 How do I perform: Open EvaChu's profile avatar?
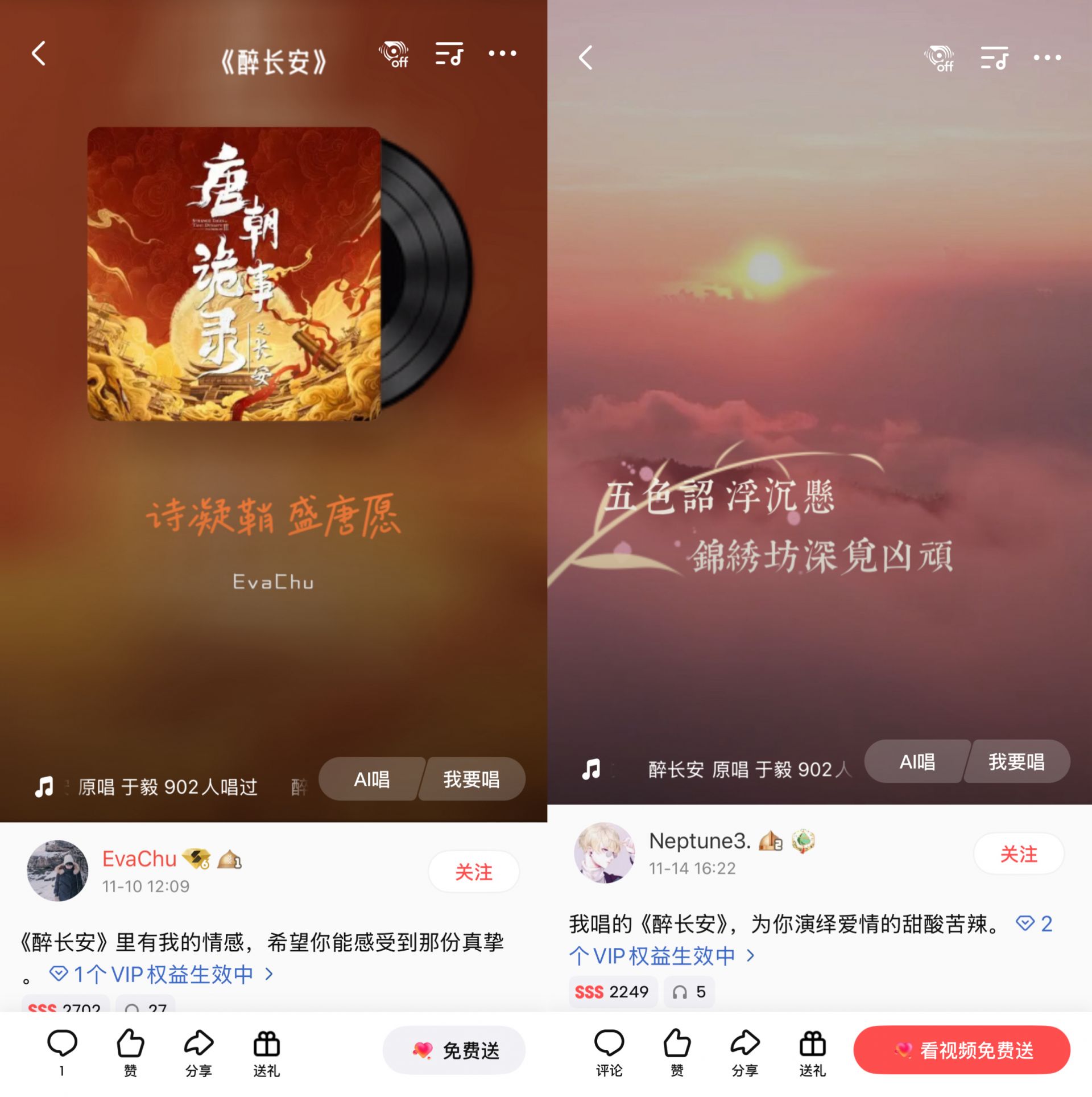tap(58, 871)
